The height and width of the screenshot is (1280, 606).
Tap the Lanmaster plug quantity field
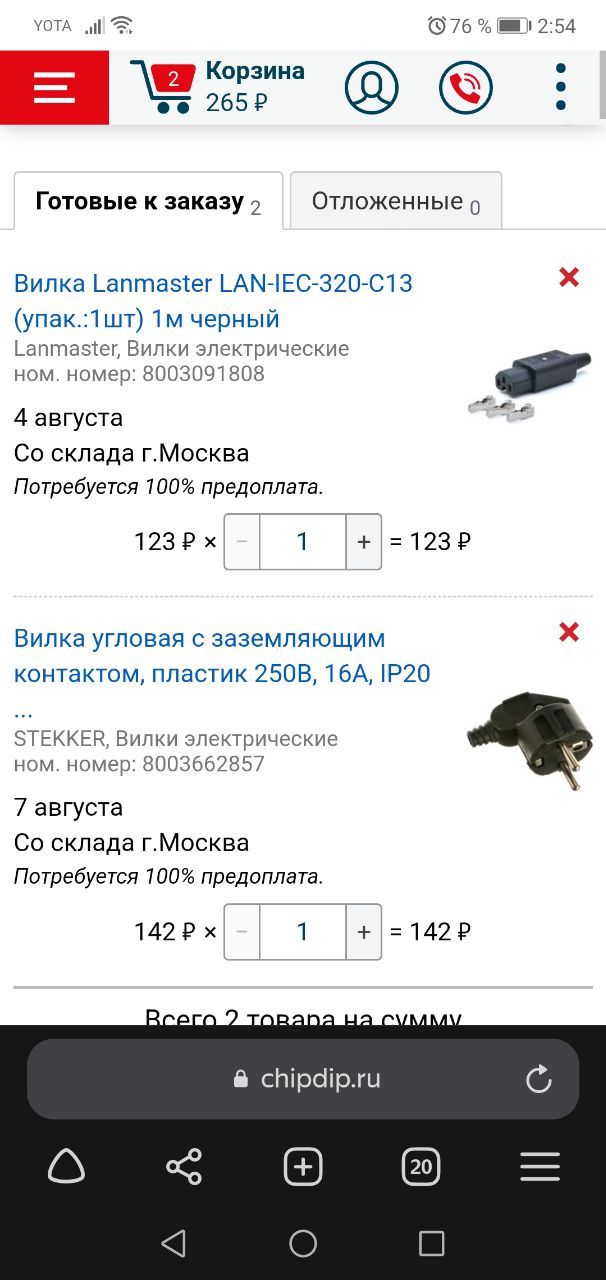click(303, 542)
